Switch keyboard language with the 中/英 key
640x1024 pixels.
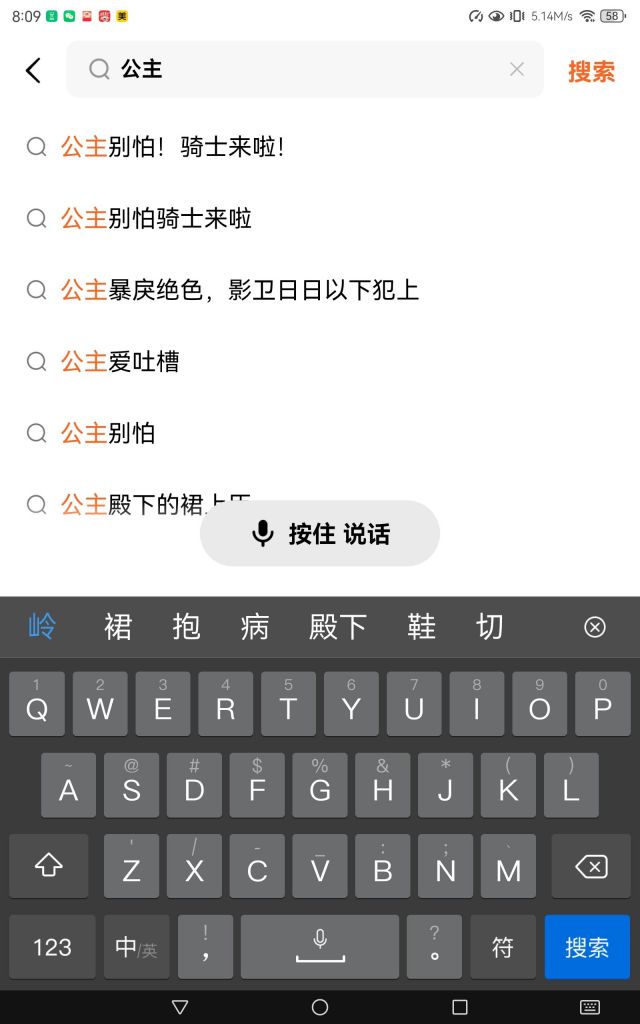136,947
